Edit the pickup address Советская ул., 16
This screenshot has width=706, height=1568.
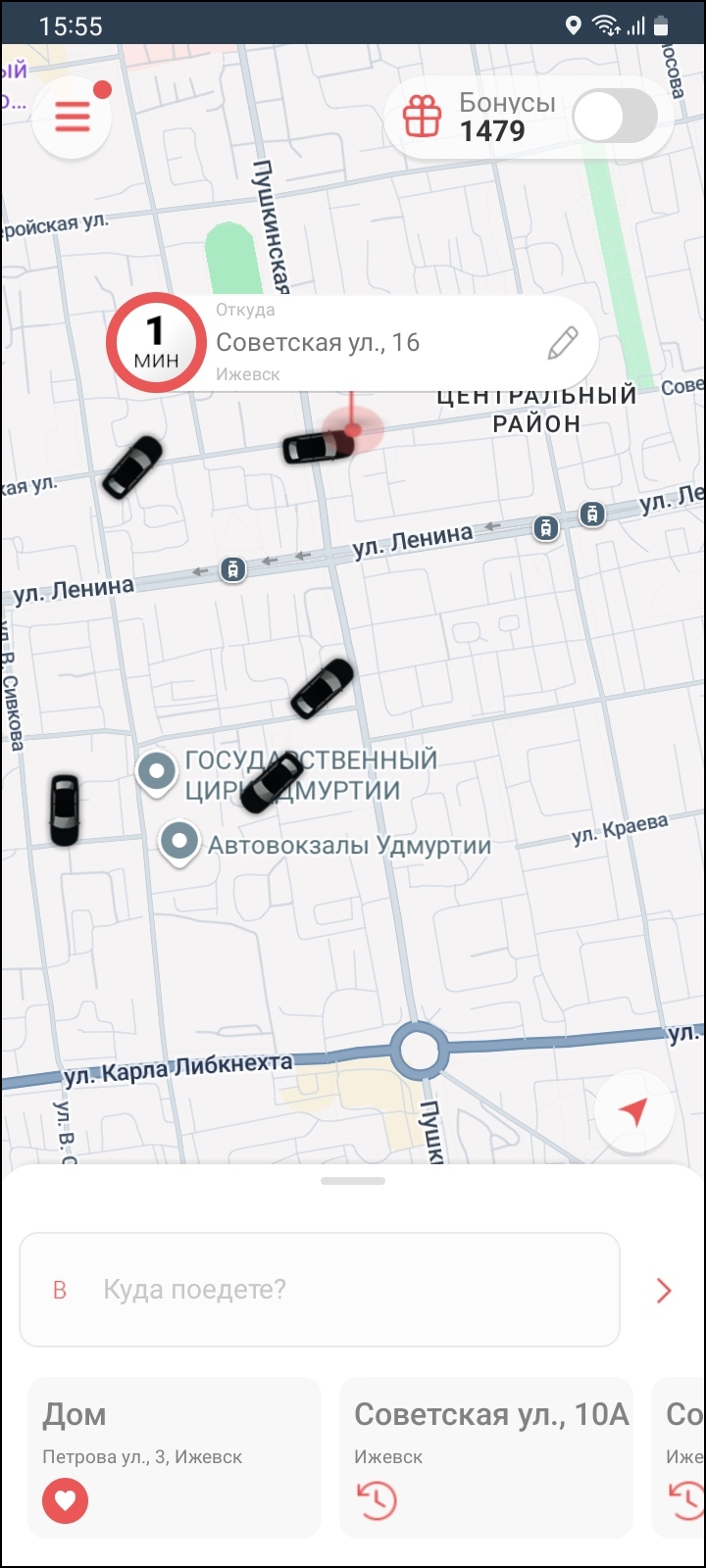point(563,343)
